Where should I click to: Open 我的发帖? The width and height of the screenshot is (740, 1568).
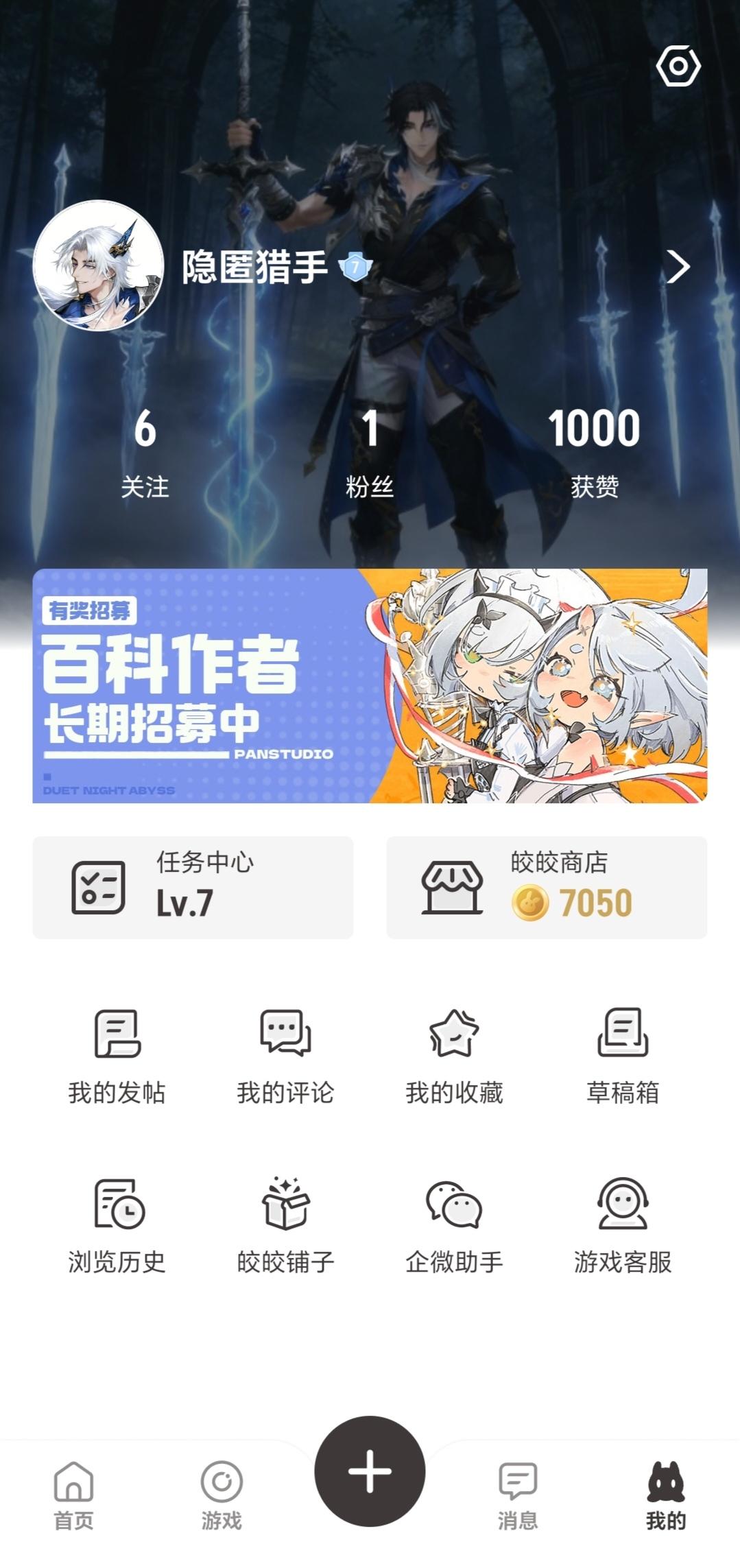[117, 1056]
